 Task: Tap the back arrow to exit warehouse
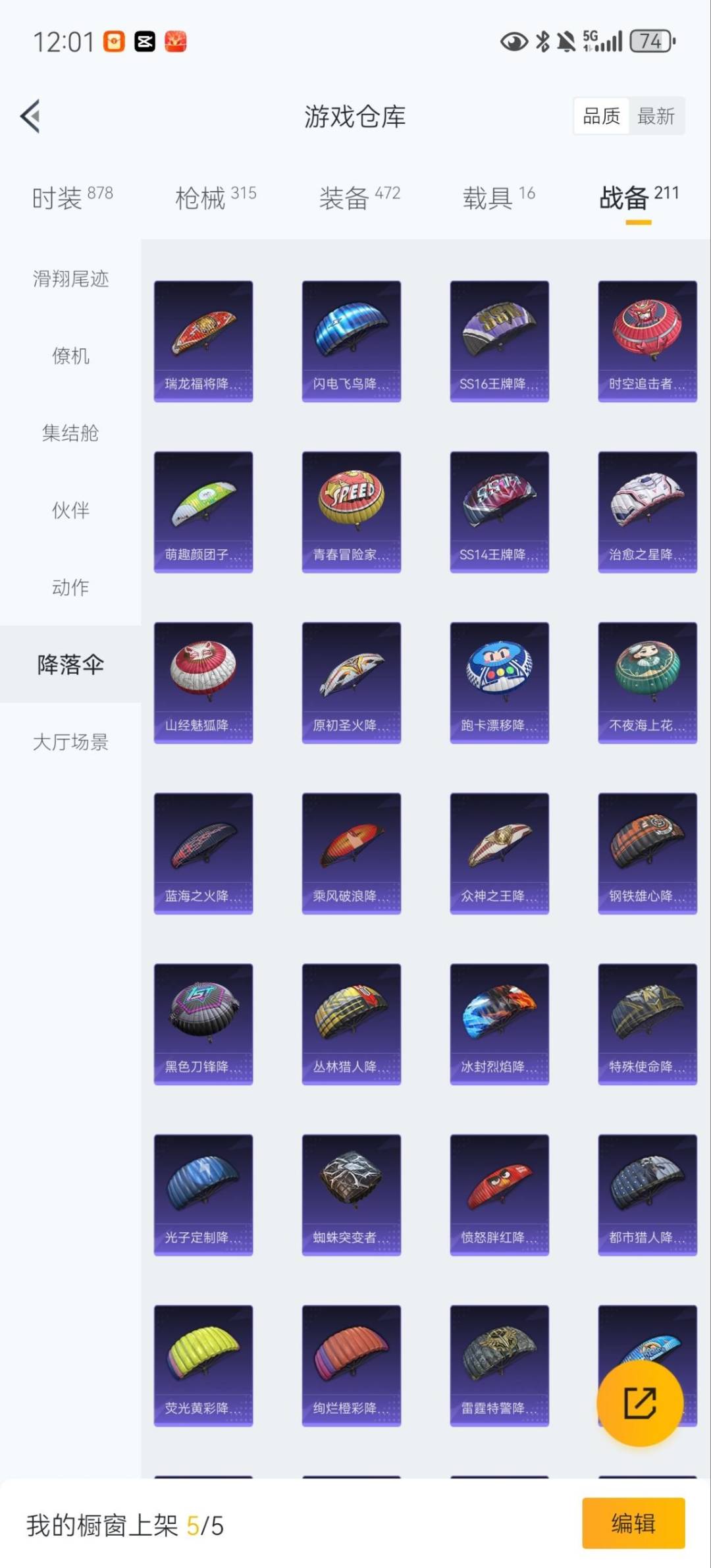(x=31, y=116)
